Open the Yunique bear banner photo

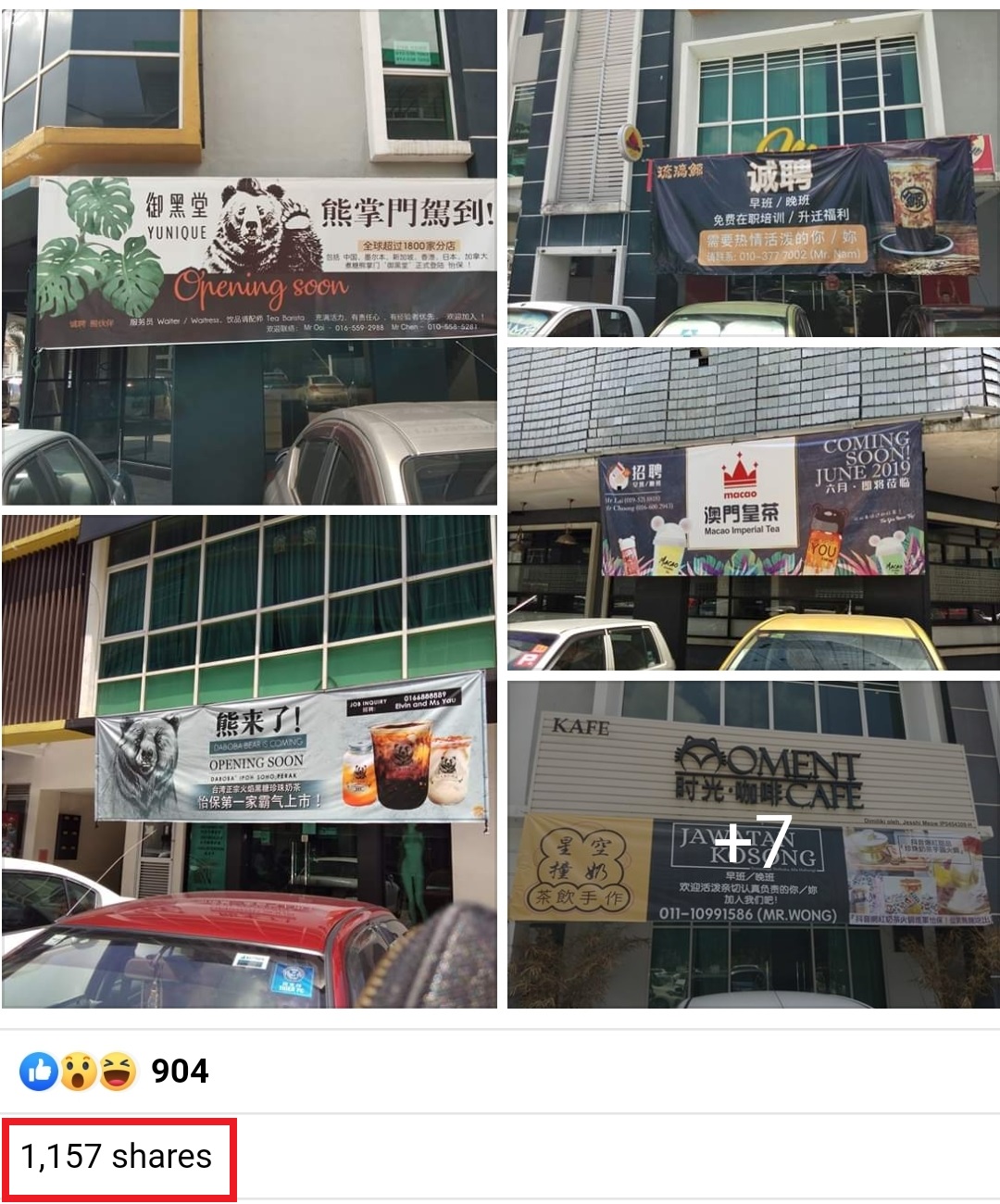[249, 259]
